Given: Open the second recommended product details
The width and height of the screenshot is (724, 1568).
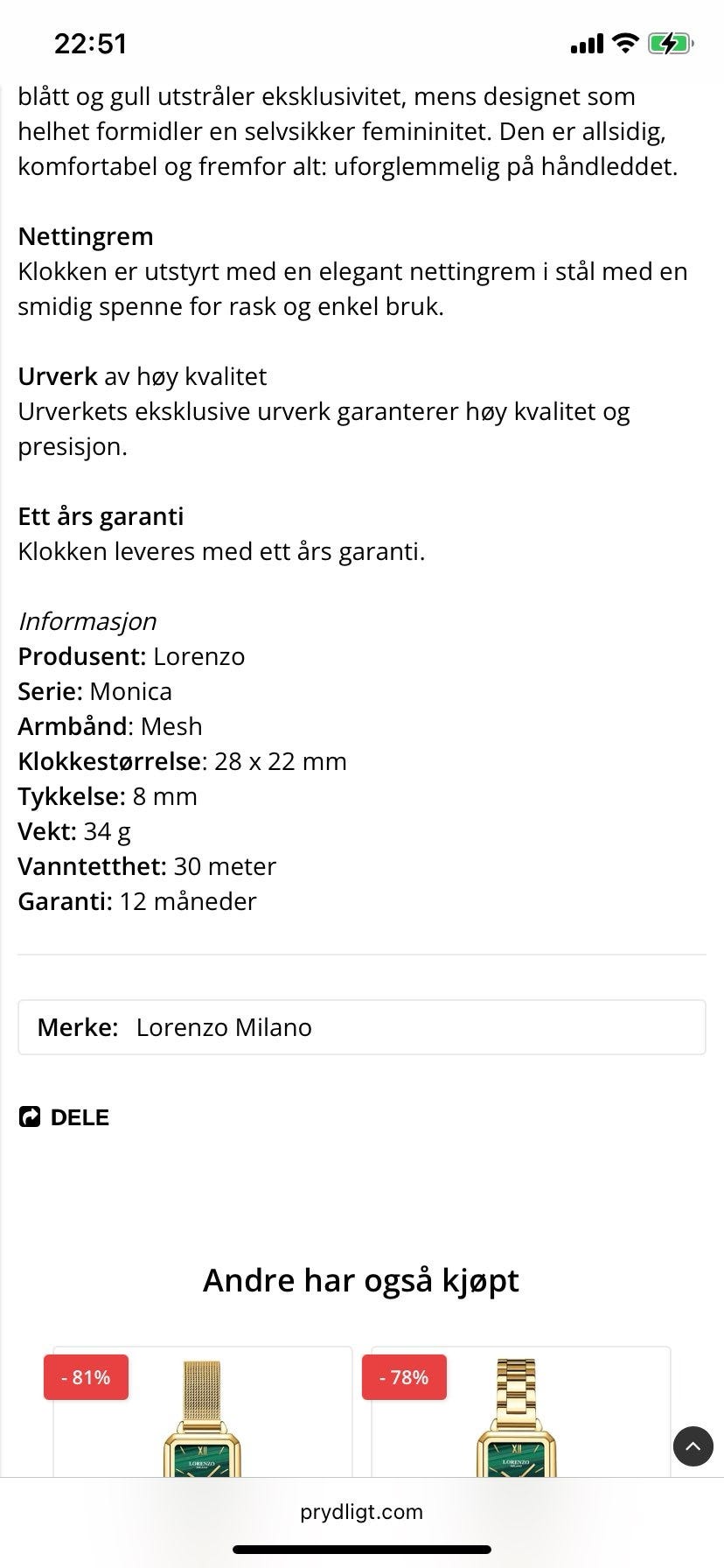Looking at the screenshot, I should coord(520,1426).
